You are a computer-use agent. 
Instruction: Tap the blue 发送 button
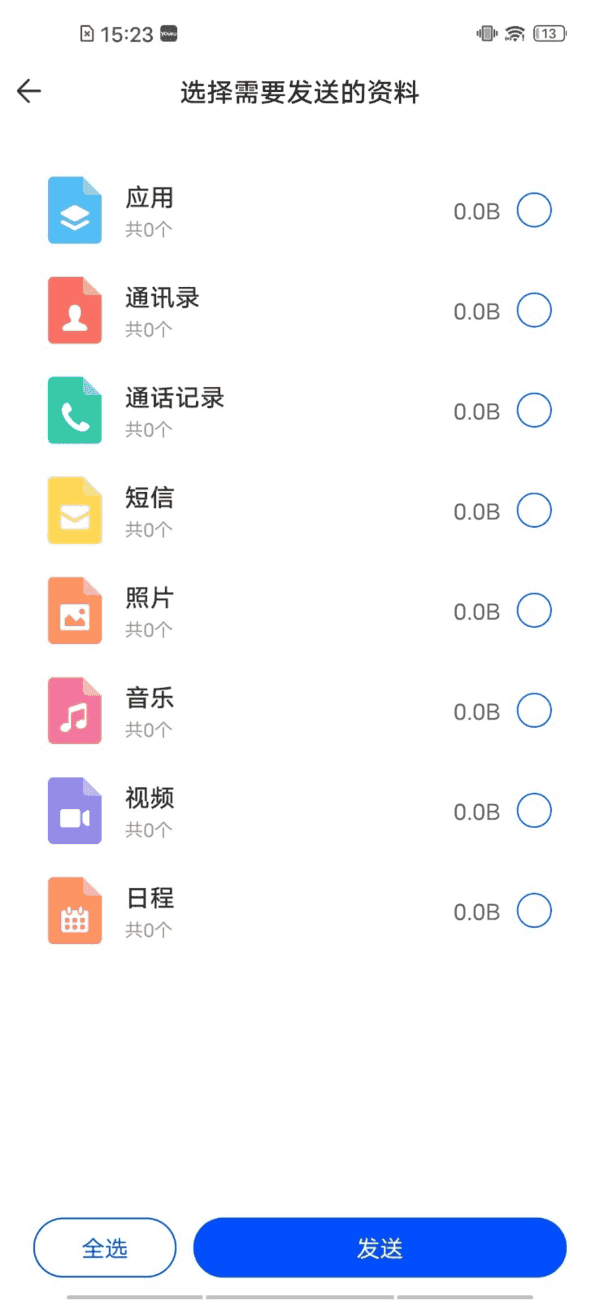pos(380,1248)
